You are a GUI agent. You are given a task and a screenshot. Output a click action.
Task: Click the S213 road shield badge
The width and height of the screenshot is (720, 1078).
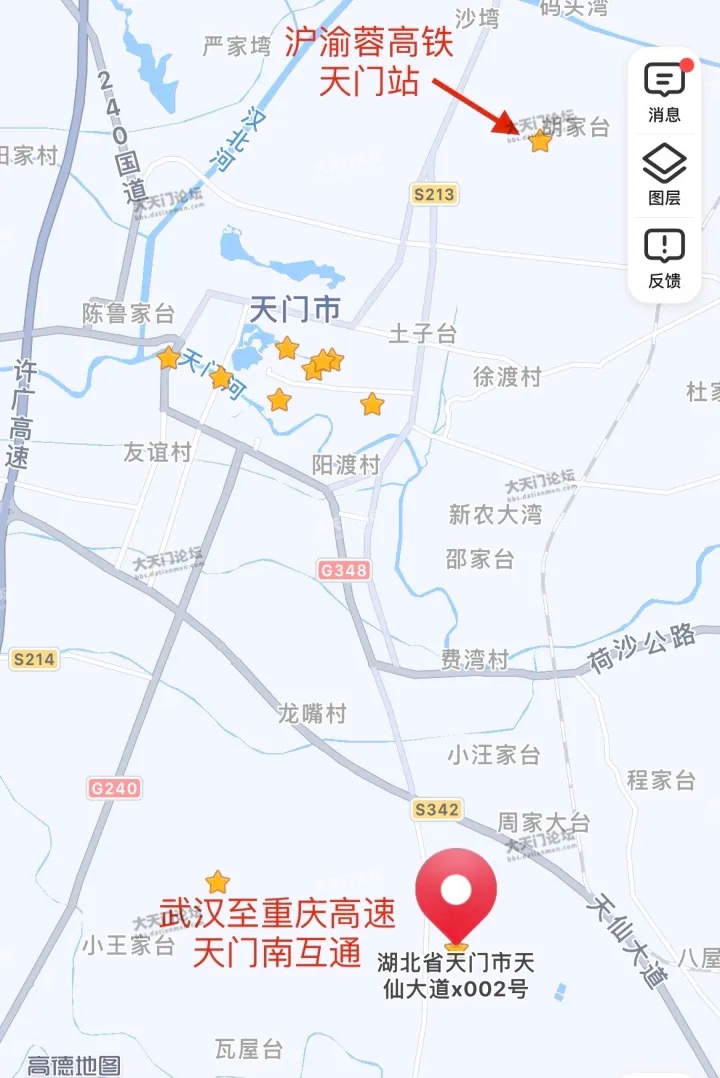pyautogui.click(x=434, y=196)
